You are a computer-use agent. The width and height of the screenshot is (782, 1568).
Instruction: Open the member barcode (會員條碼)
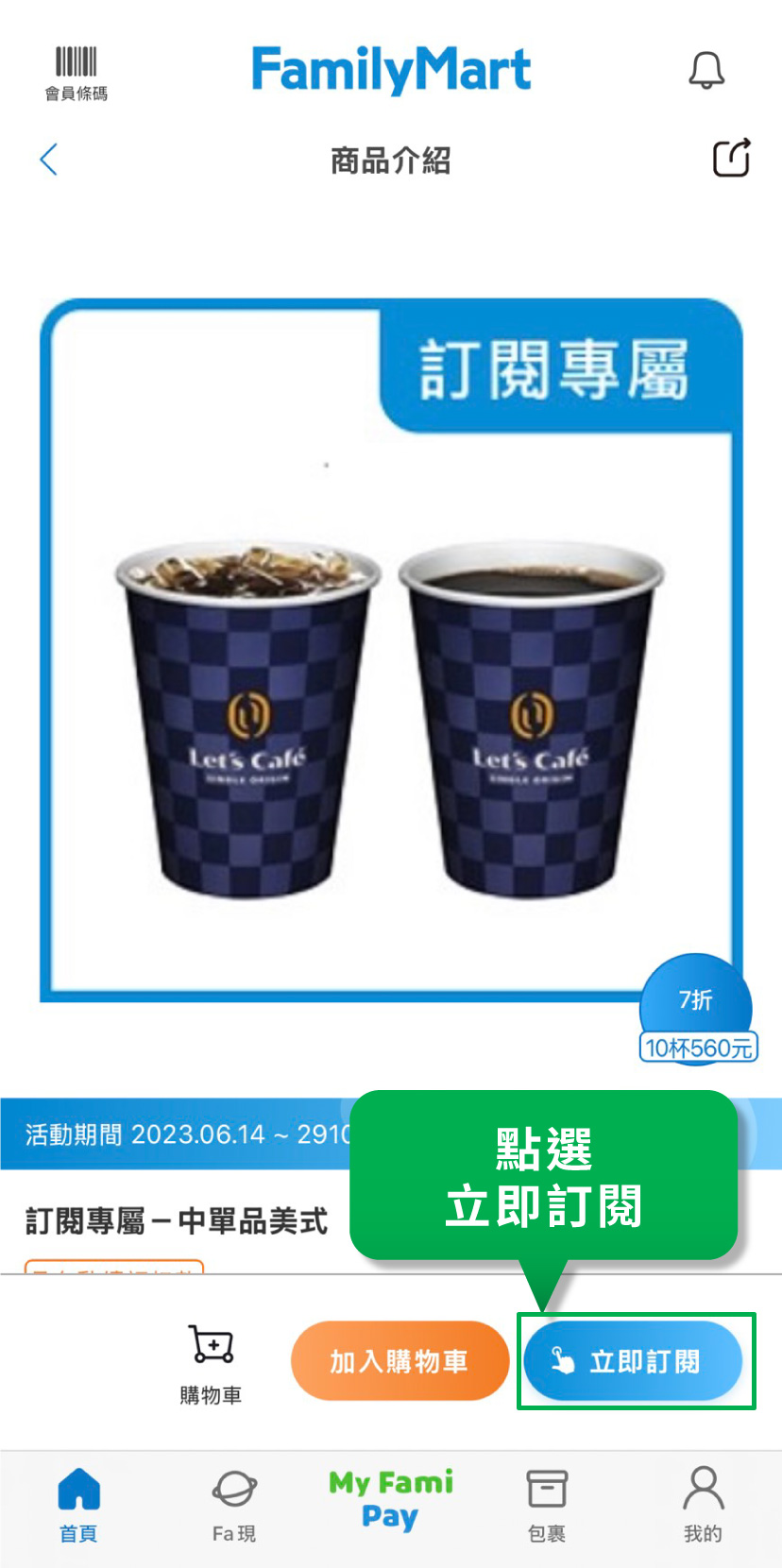[x=76, y=73]
